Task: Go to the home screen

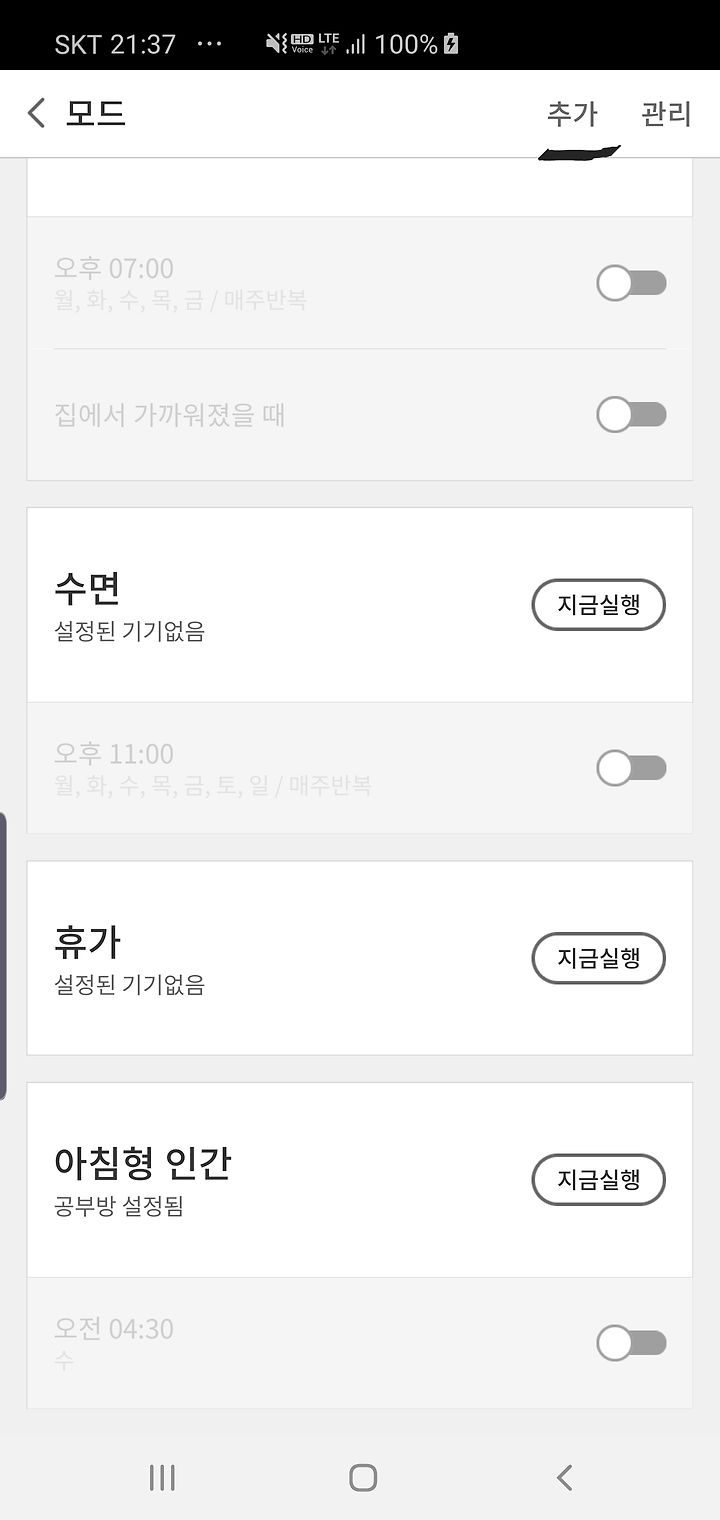Action: pyautogui.click(x=362, y=1477)
